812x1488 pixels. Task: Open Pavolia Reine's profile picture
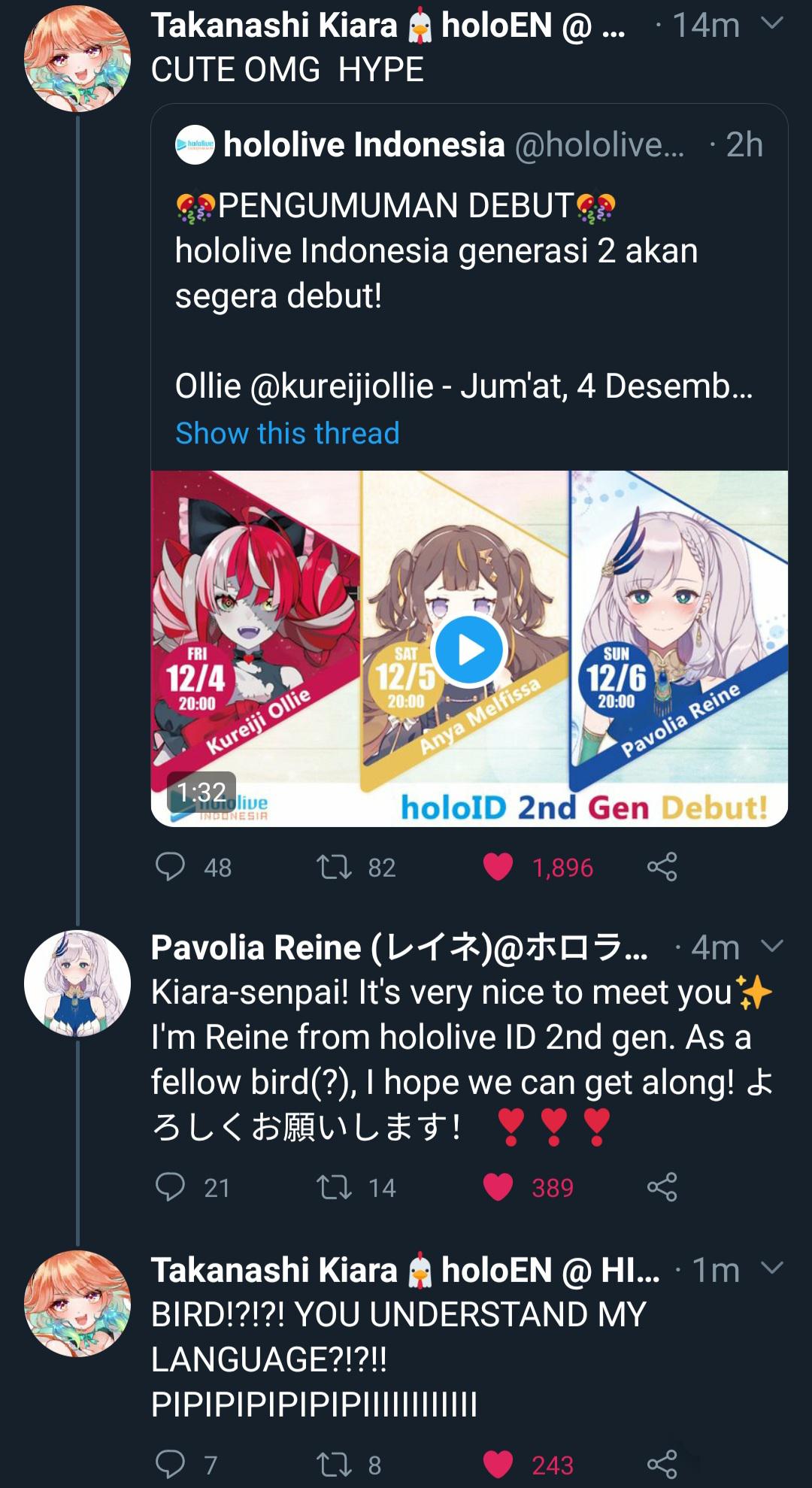coord(77,983)
